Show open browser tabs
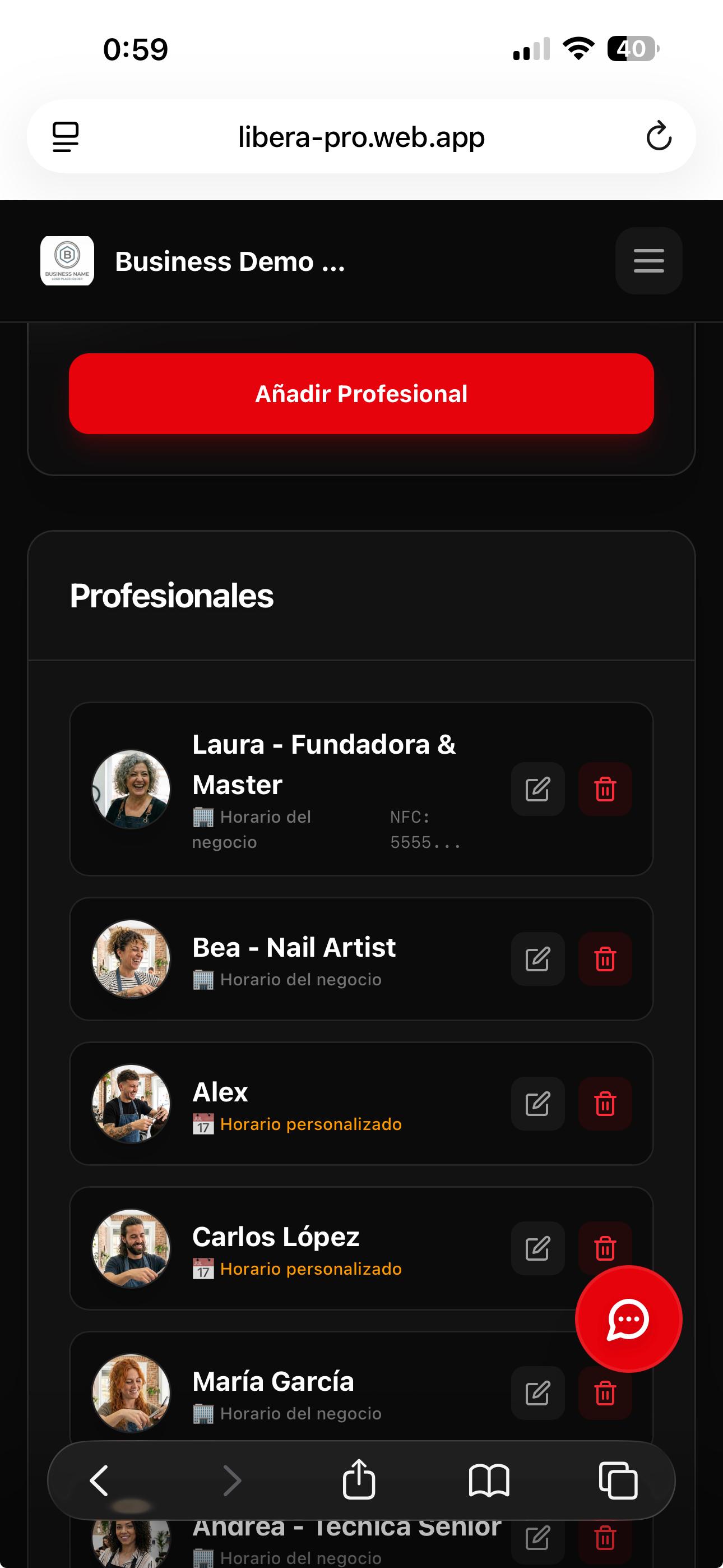 (618, 1481)
